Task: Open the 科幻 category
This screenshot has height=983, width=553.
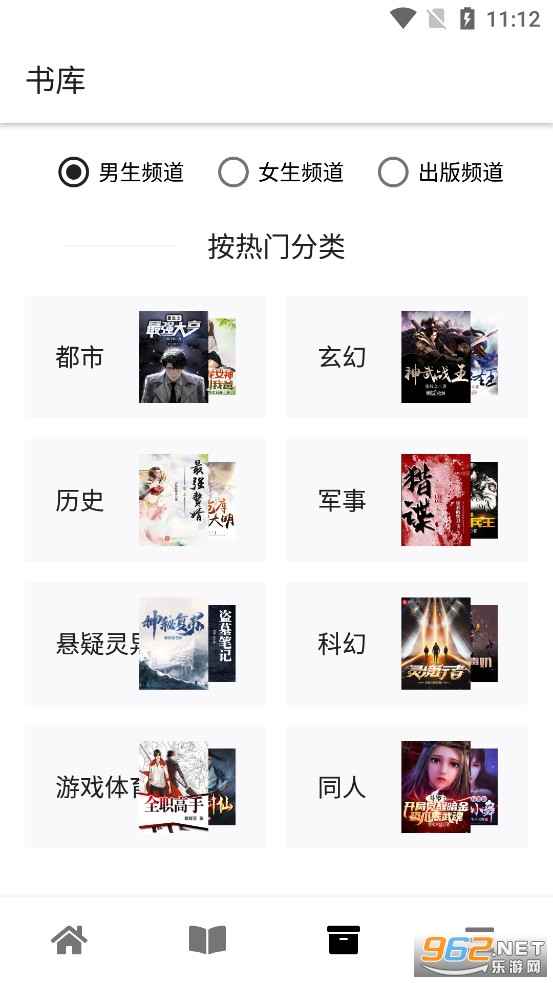Action: (408, 643)
